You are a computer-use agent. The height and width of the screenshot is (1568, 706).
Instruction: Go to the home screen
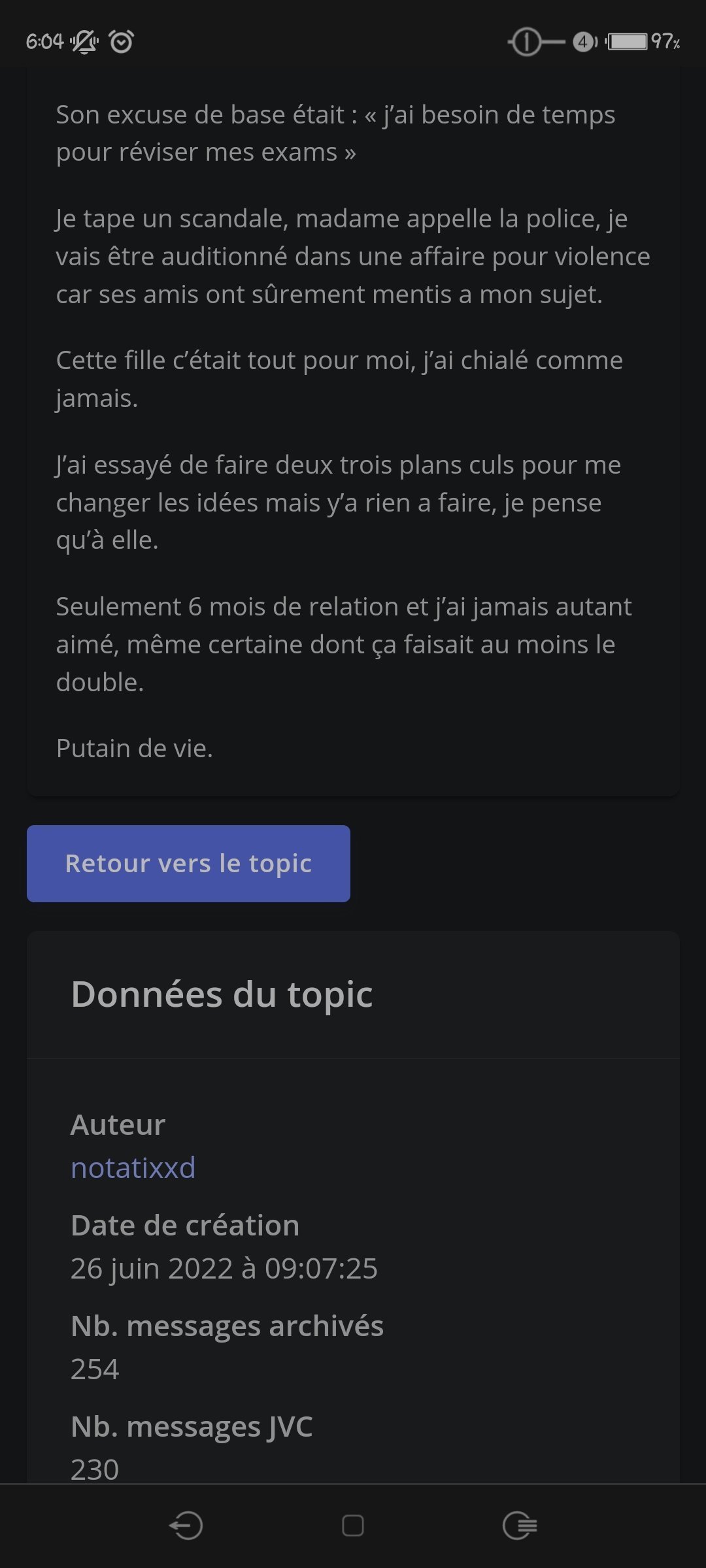coord(353,1526)
